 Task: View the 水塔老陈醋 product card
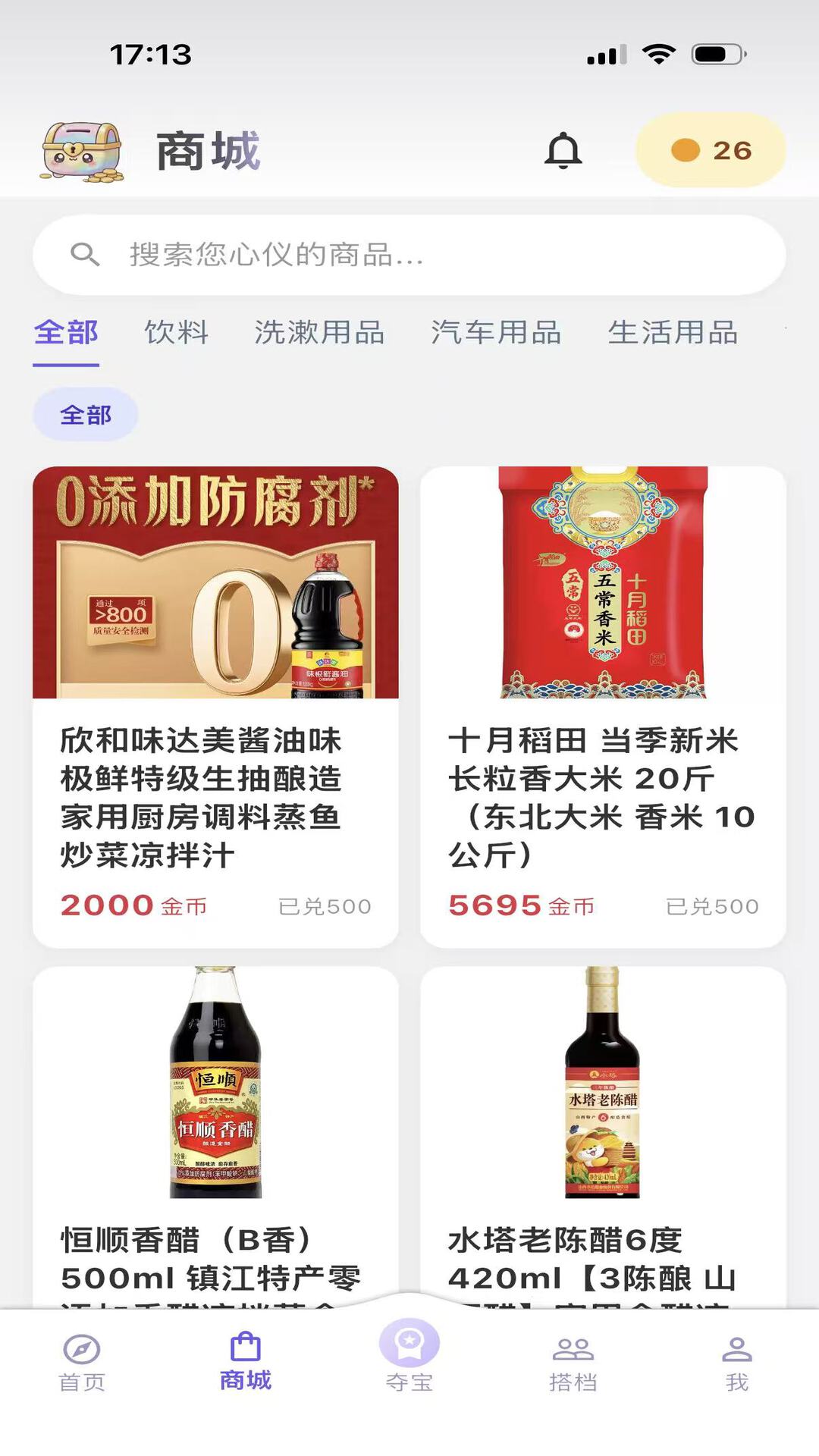(x=603, y=1137)
